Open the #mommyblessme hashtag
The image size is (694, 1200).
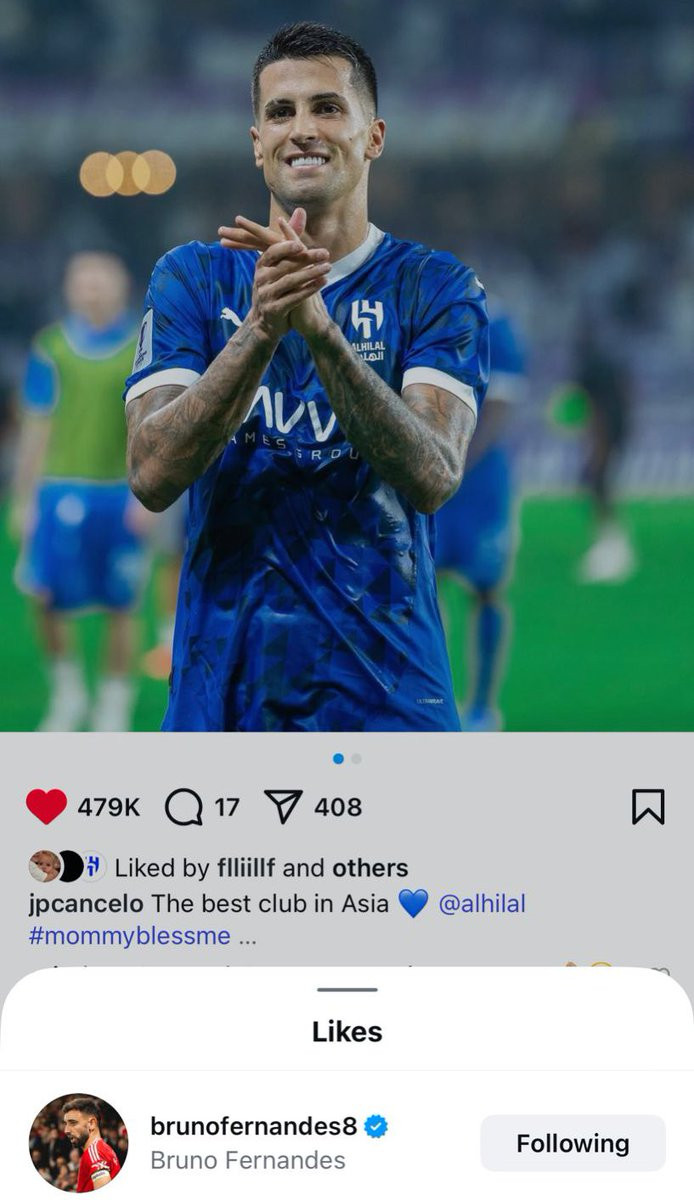click(x=130, y=936)
